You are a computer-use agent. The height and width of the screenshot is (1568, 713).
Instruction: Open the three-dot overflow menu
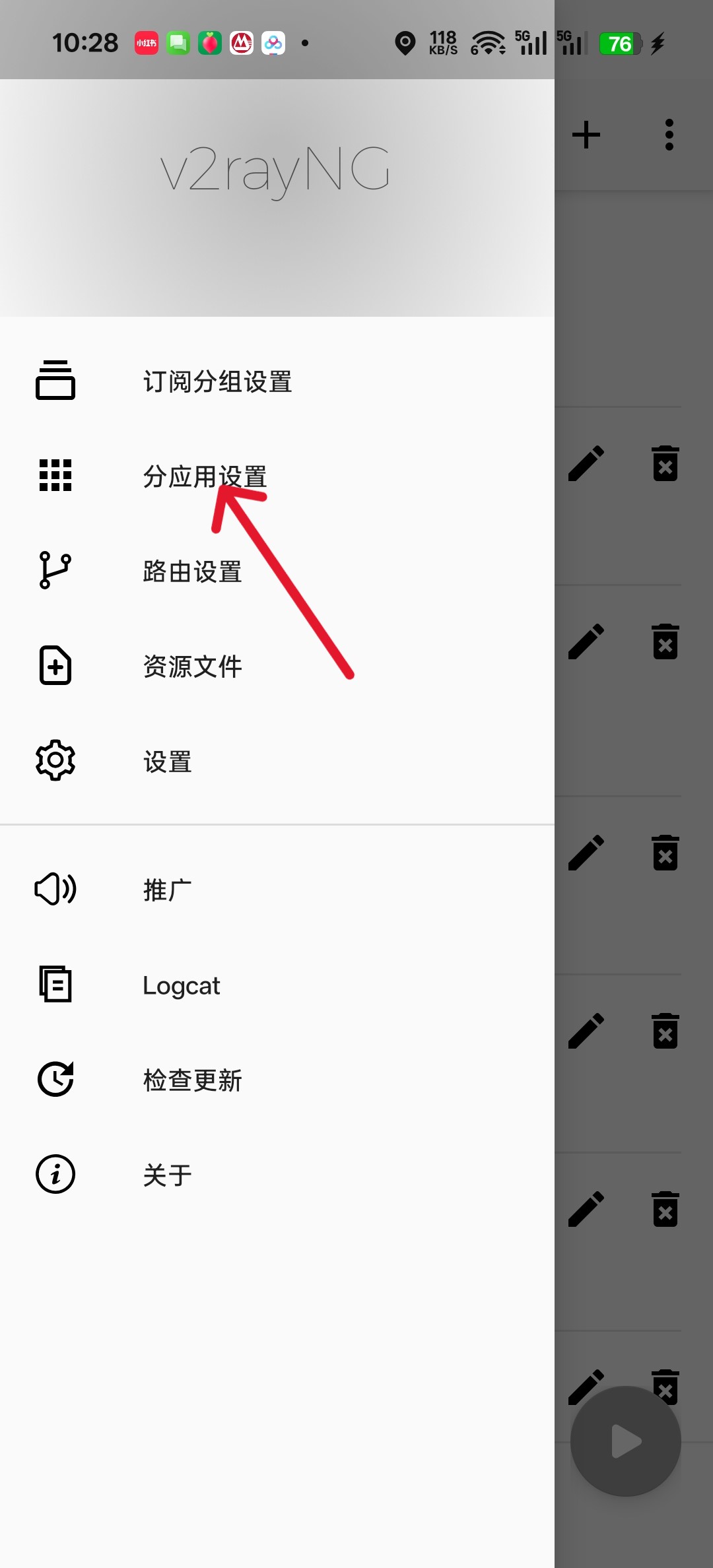point(669,135)
